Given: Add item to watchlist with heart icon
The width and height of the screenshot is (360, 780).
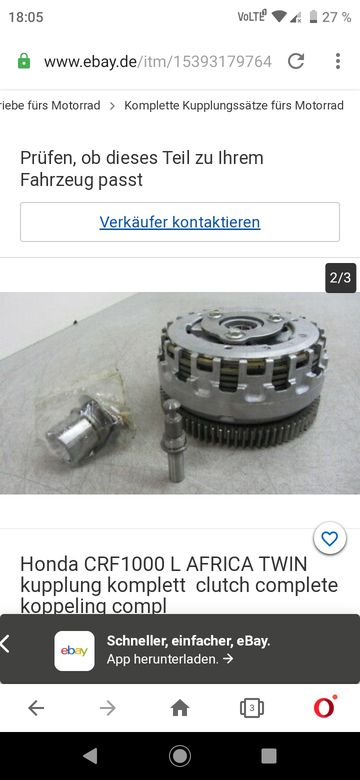Looking at the screenshot, I should (330, 538).
